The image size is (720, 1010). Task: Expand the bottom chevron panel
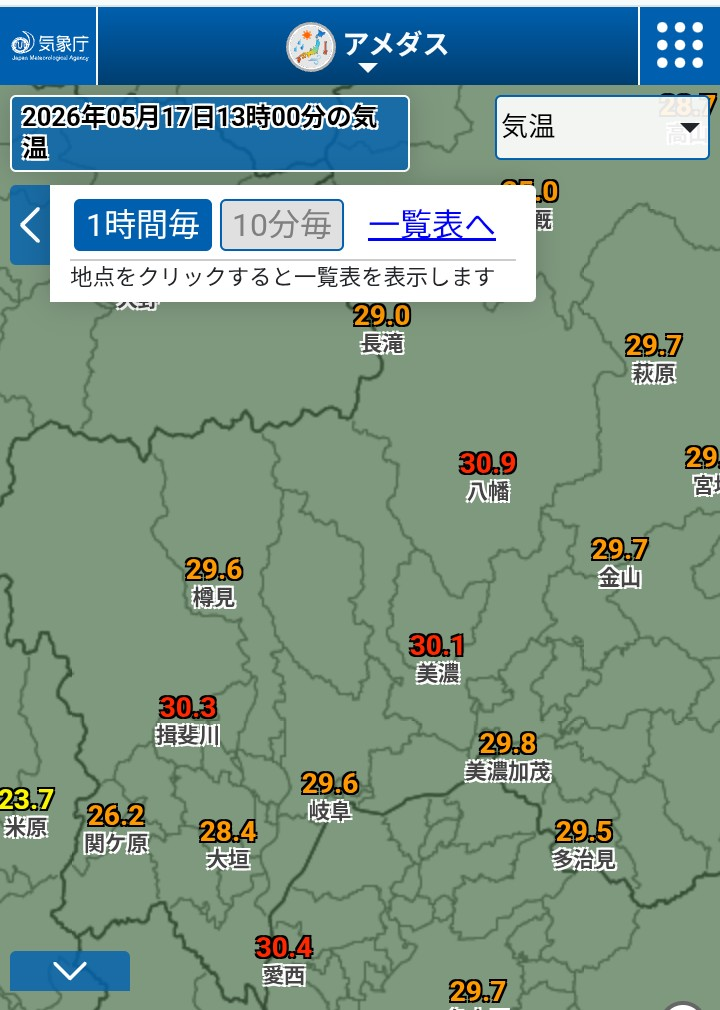pyautogui.click(x=70, y=971)
